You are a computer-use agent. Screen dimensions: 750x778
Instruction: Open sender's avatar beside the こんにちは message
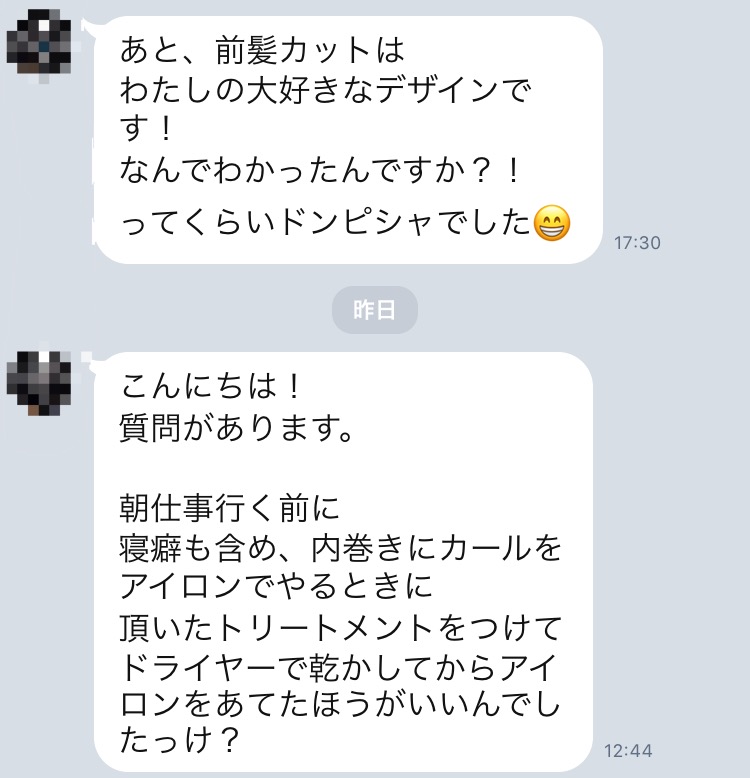[x=39, y=382]
